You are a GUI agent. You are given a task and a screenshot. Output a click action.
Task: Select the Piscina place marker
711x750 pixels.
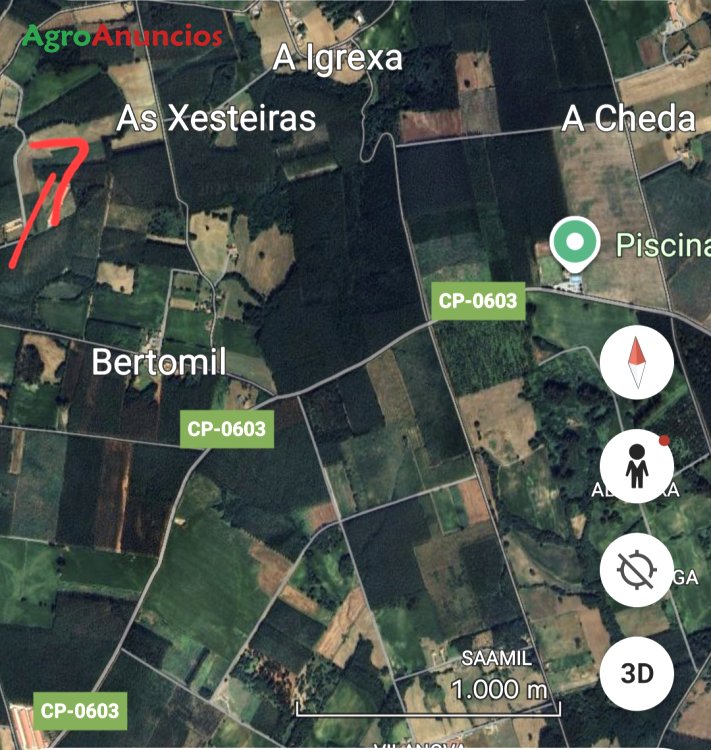574,243
